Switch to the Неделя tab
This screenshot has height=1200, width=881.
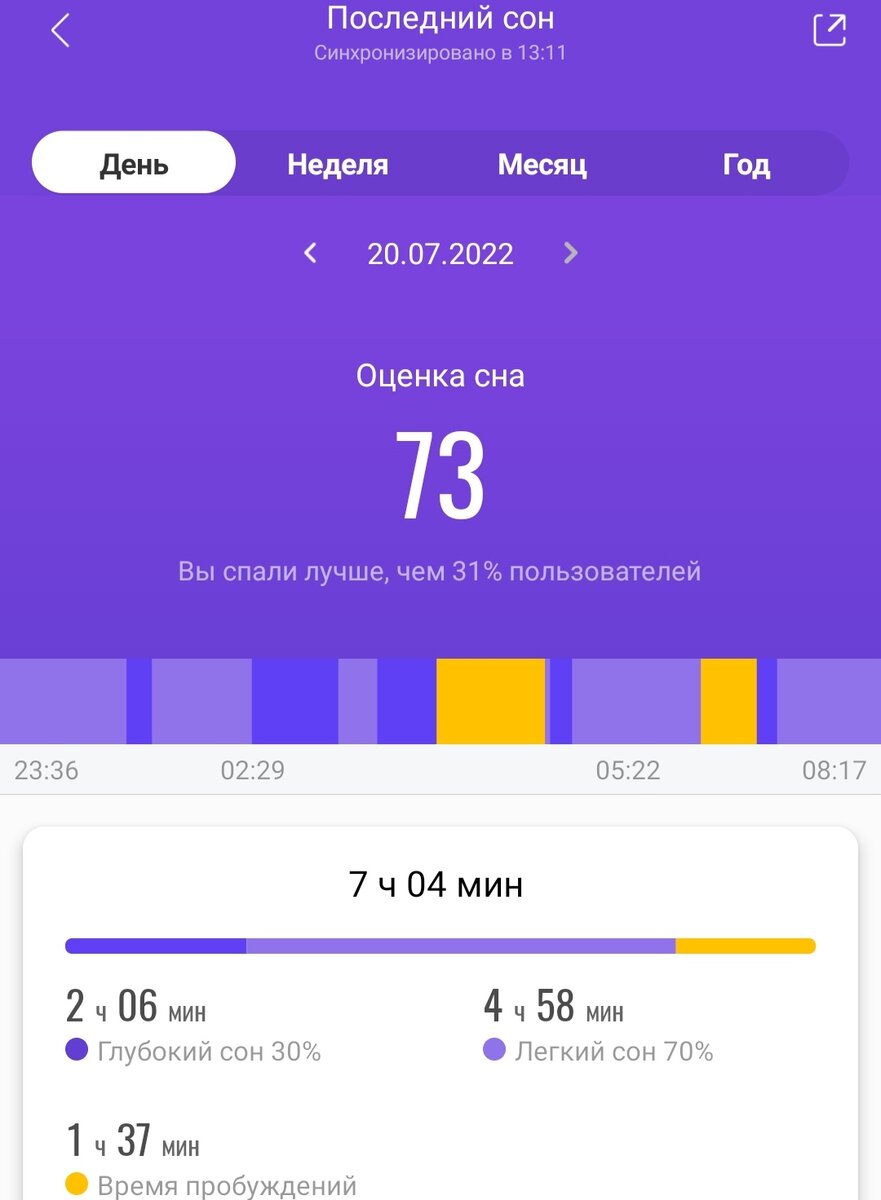[x=337, y=163]
